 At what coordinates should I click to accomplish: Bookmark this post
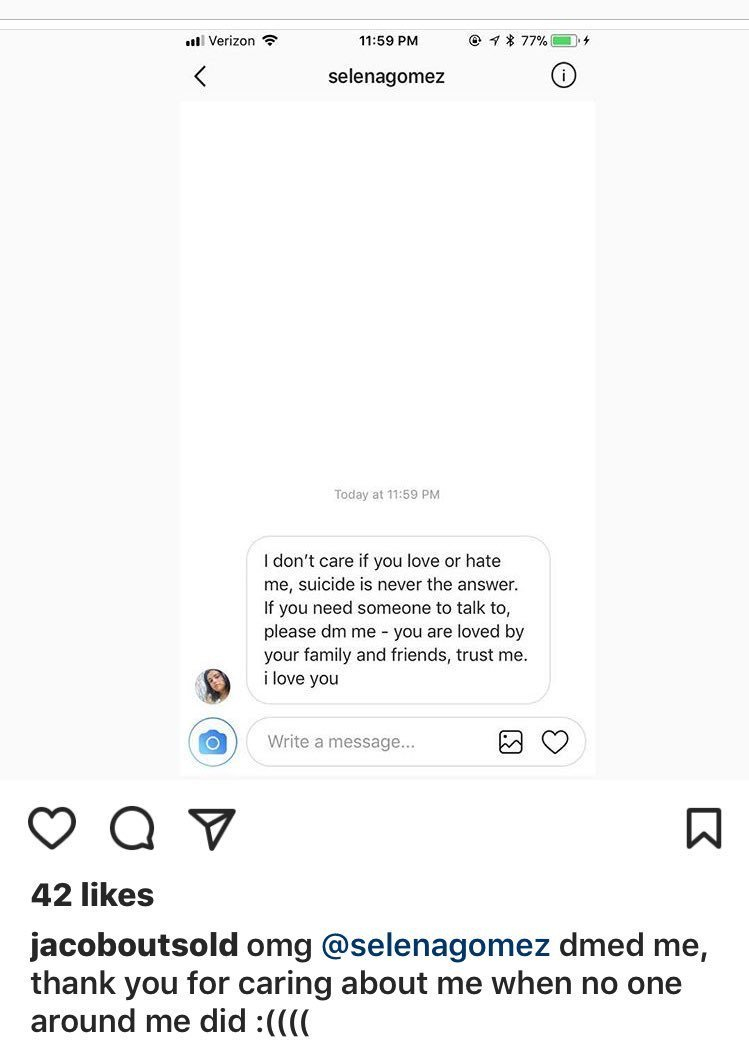tap(703, 828)
